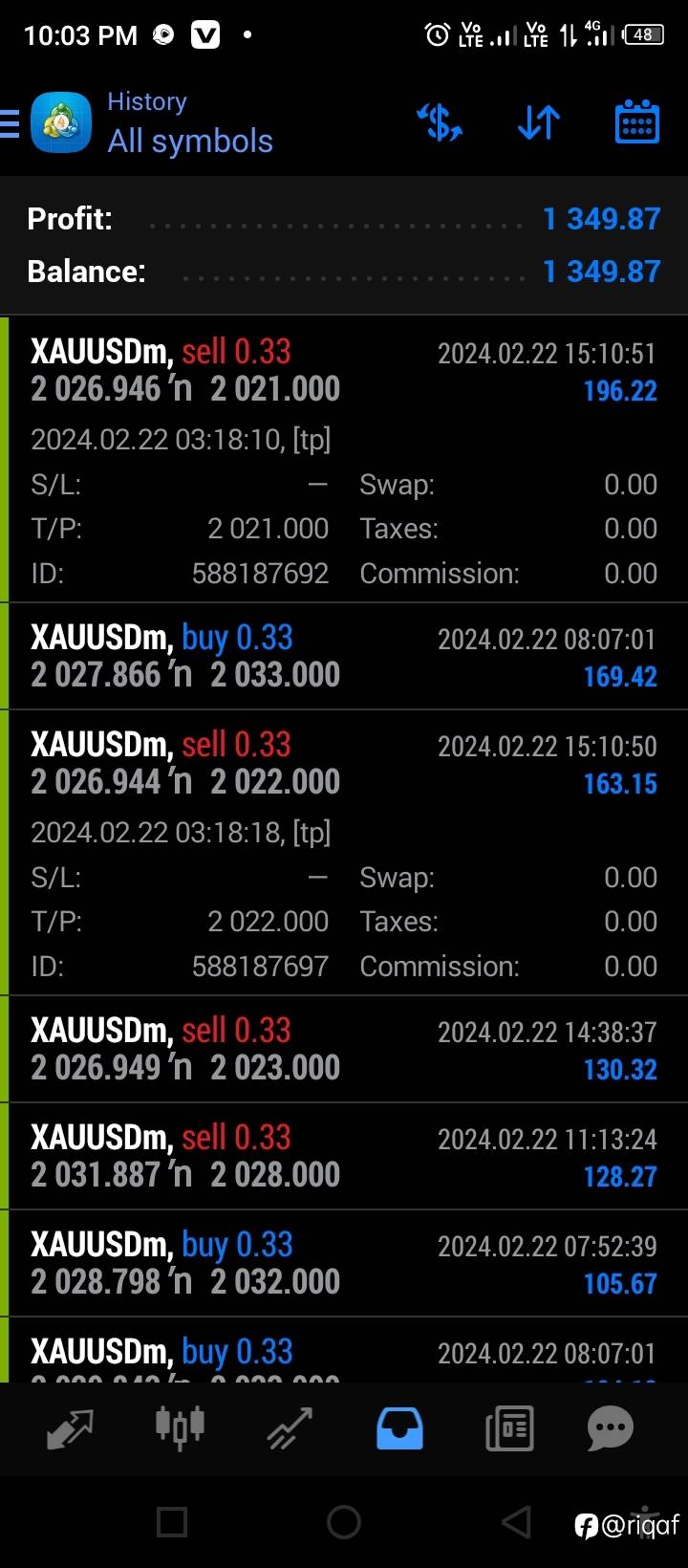Viewport: 688px width, 1568px height.
Task: Go to the system home screen
Action: coord(344,1521)
